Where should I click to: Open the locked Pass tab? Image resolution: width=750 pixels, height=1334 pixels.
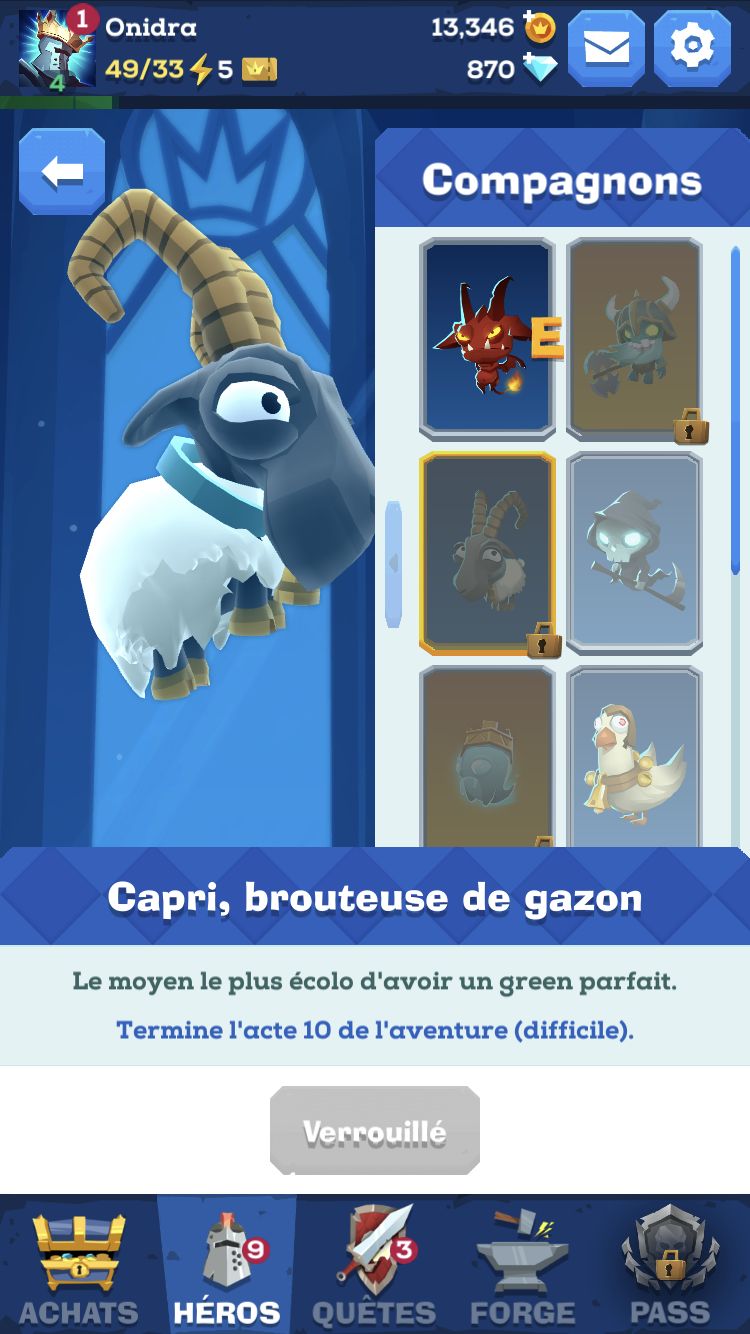coord(670,1265)
